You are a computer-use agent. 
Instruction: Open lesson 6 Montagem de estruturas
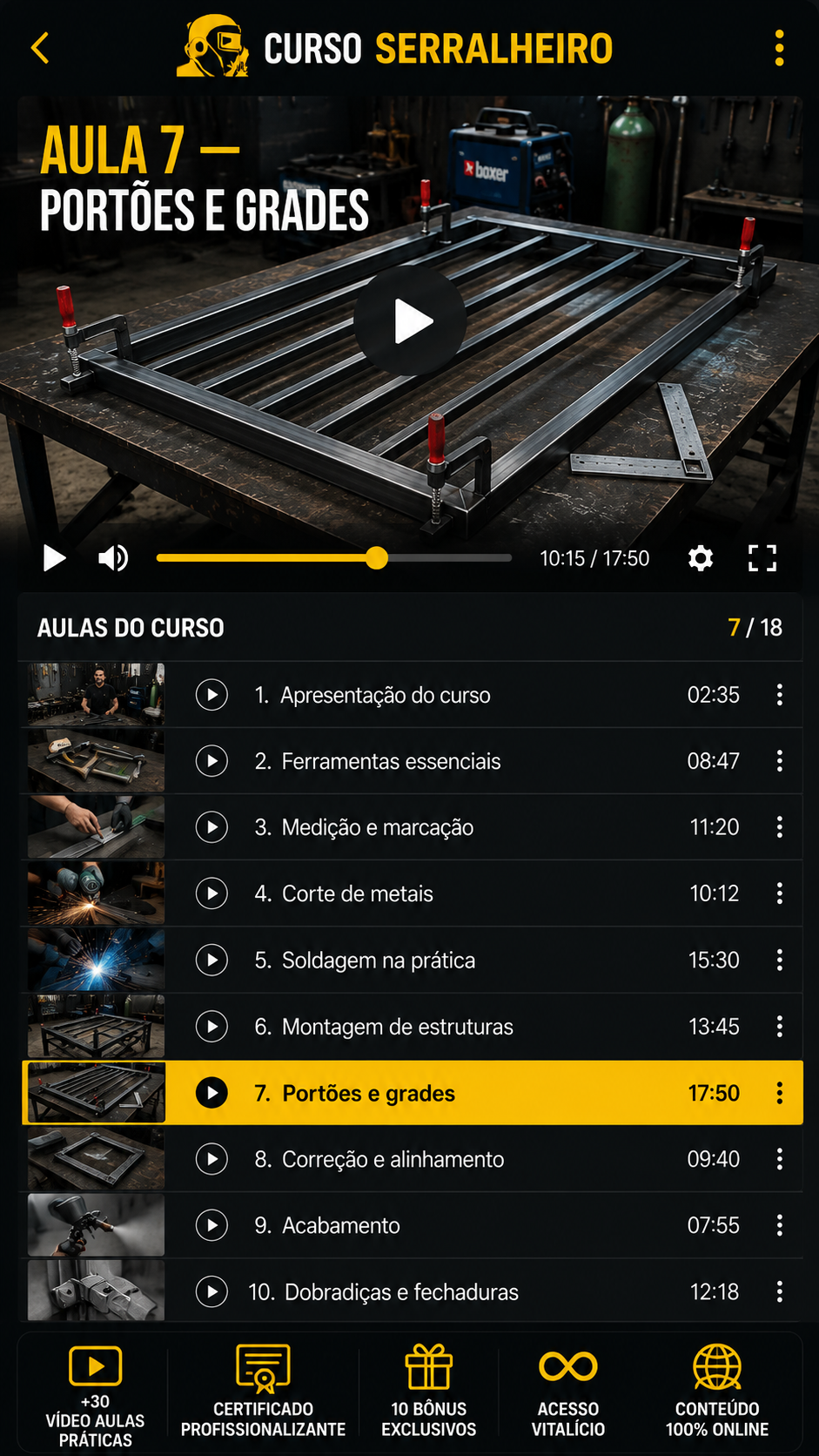[411, 1027]
